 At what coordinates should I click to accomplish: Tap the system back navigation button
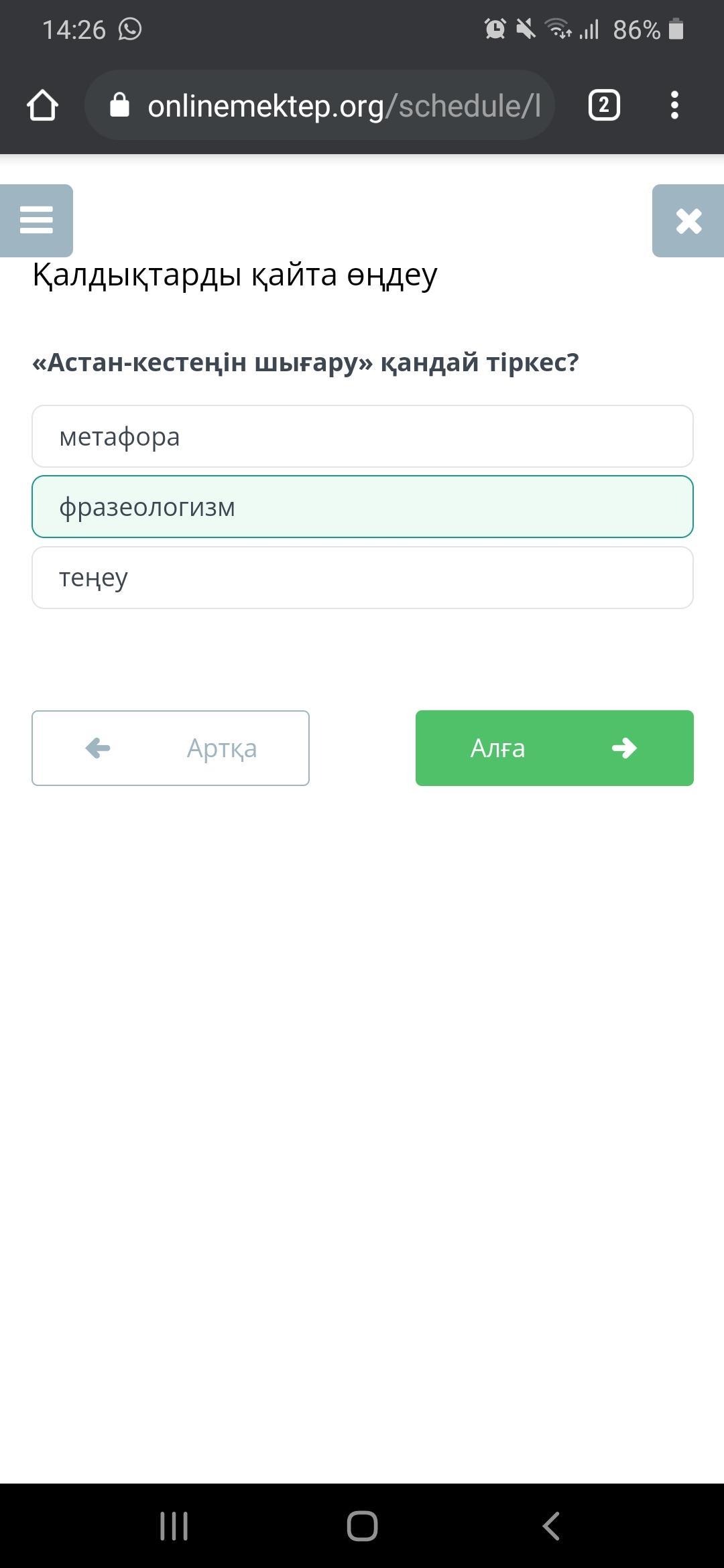click(x=551, y=1526)
